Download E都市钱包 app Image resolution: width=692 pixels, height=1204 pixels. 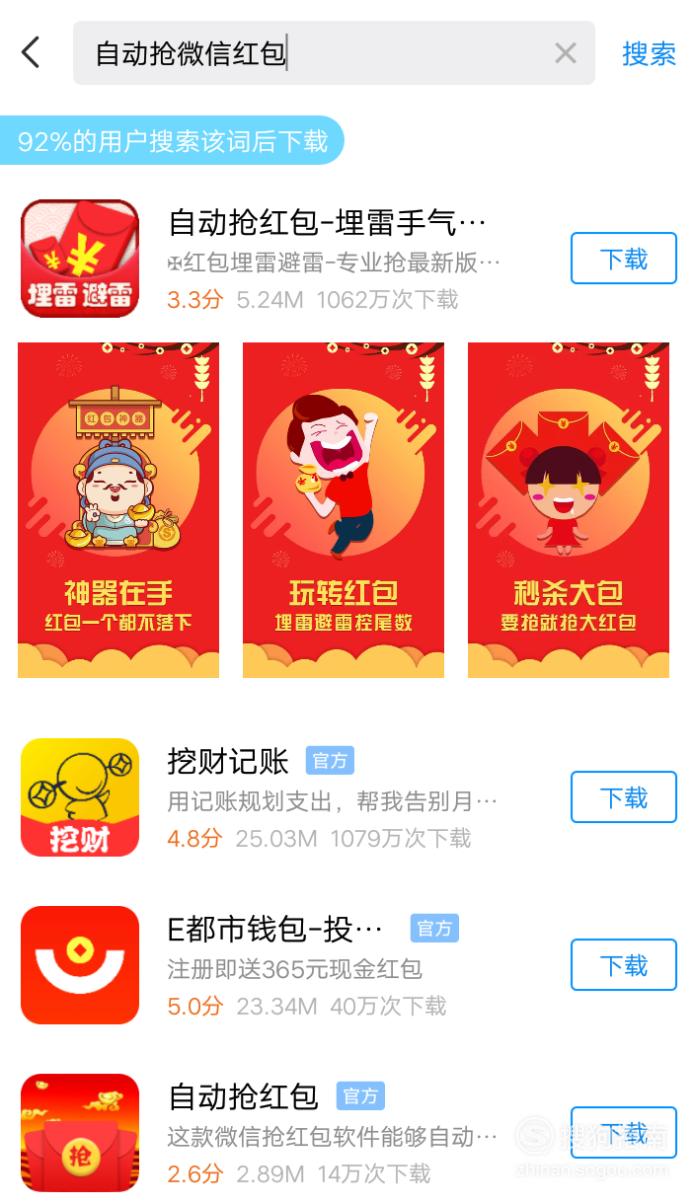coord(623,965)
